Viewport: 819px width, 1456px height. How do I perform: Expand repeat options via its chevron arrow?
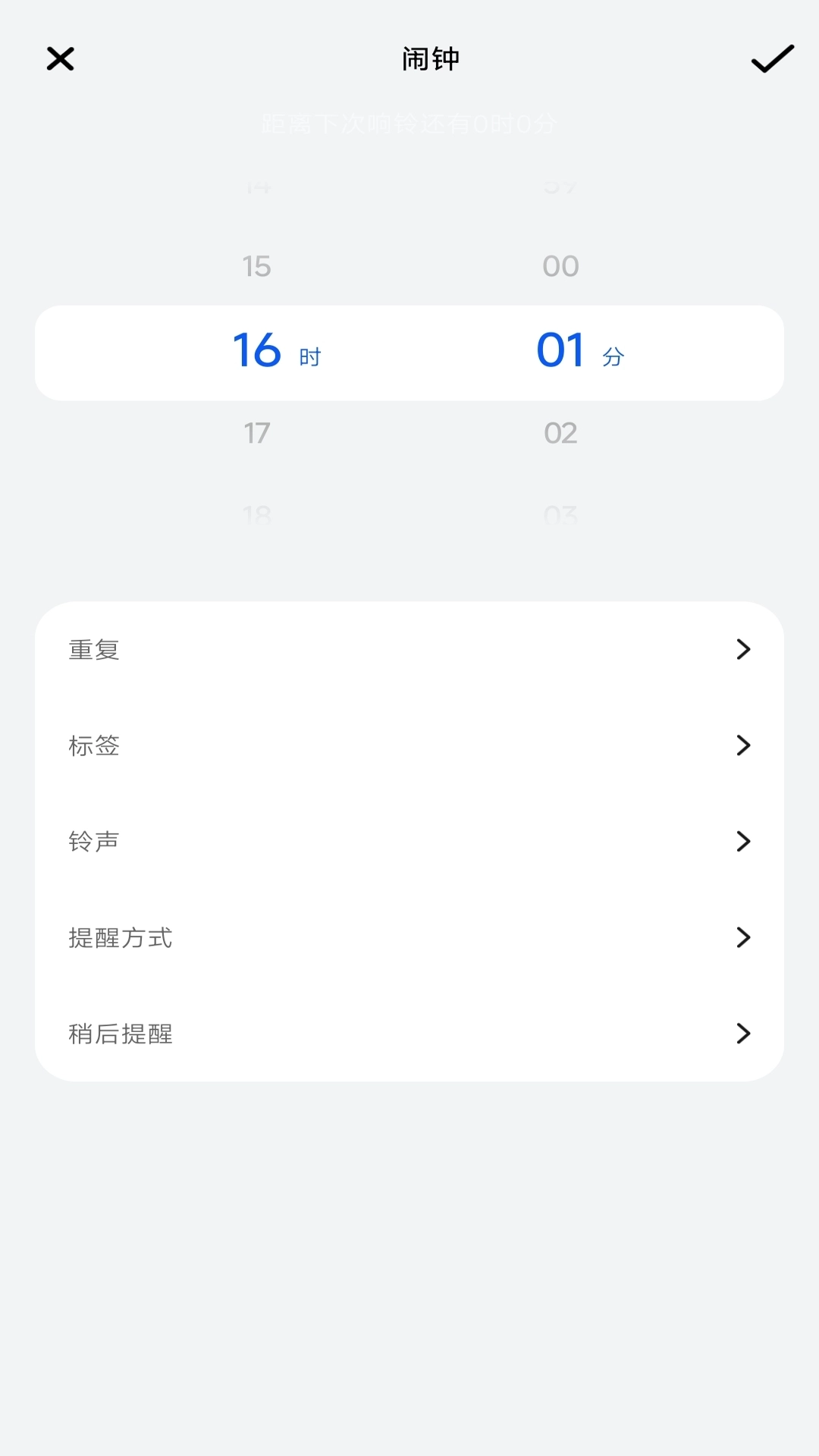(743, 649)
